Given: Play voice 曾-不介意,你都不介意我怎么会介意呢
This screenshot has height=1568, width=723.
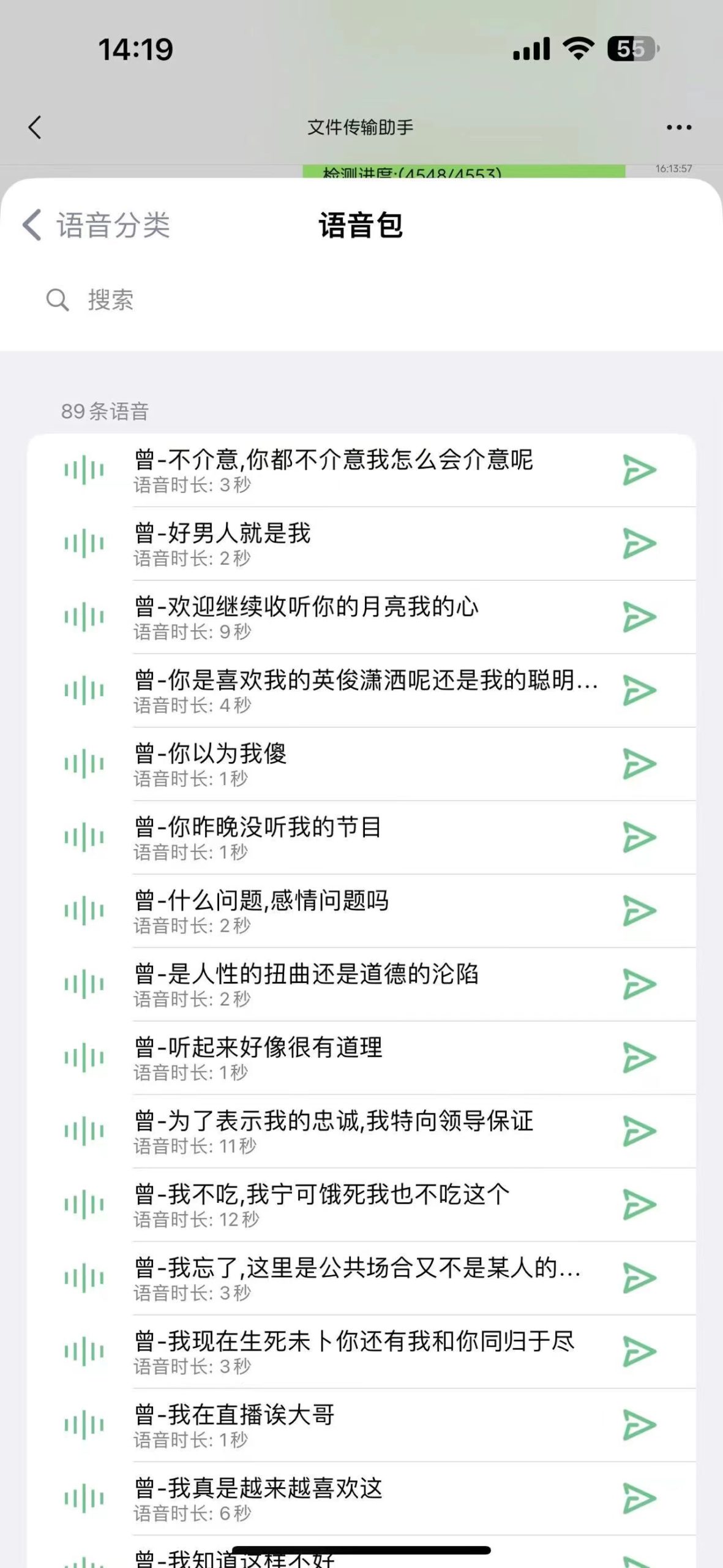Looking at the screenshot, I should 84,470.
